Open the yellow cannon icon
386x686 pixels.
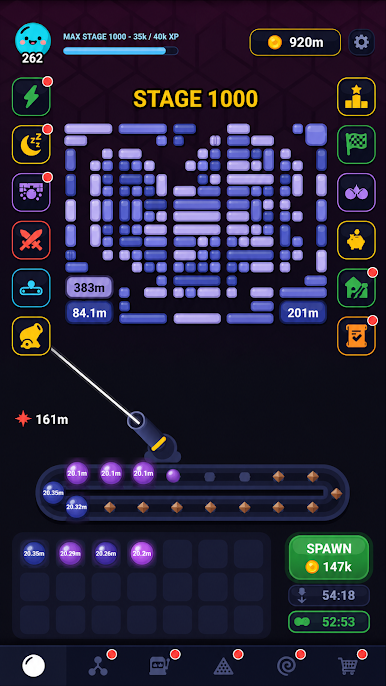pos(31,336)
